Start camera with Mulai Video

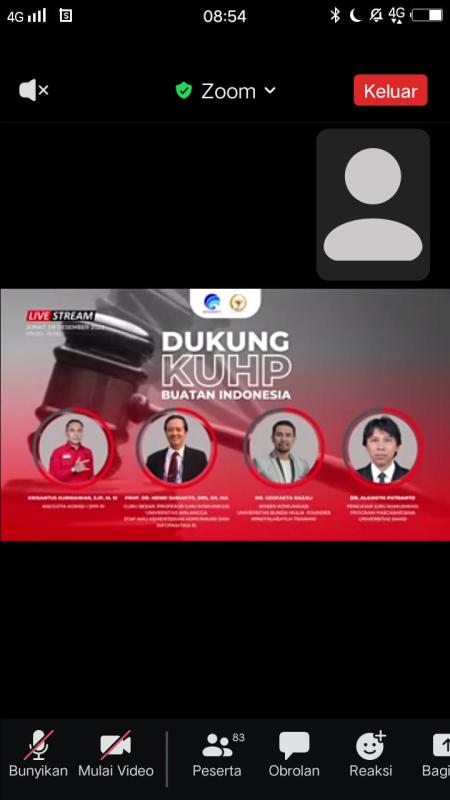(x=116, y=754)
